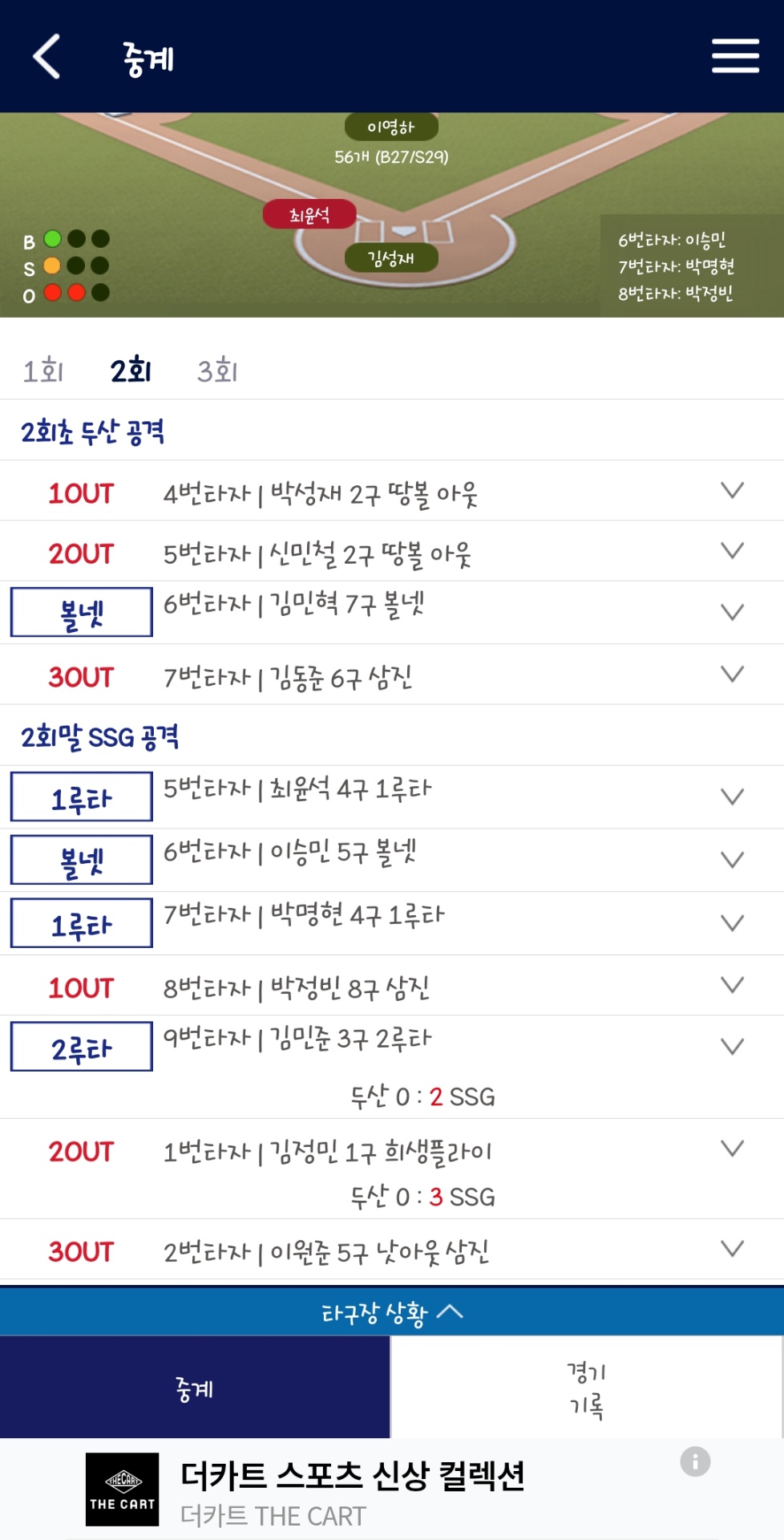The image size is (784, 1540).
Task: Expand 김동준 6구 삼진 play
Action: [732, 675]
